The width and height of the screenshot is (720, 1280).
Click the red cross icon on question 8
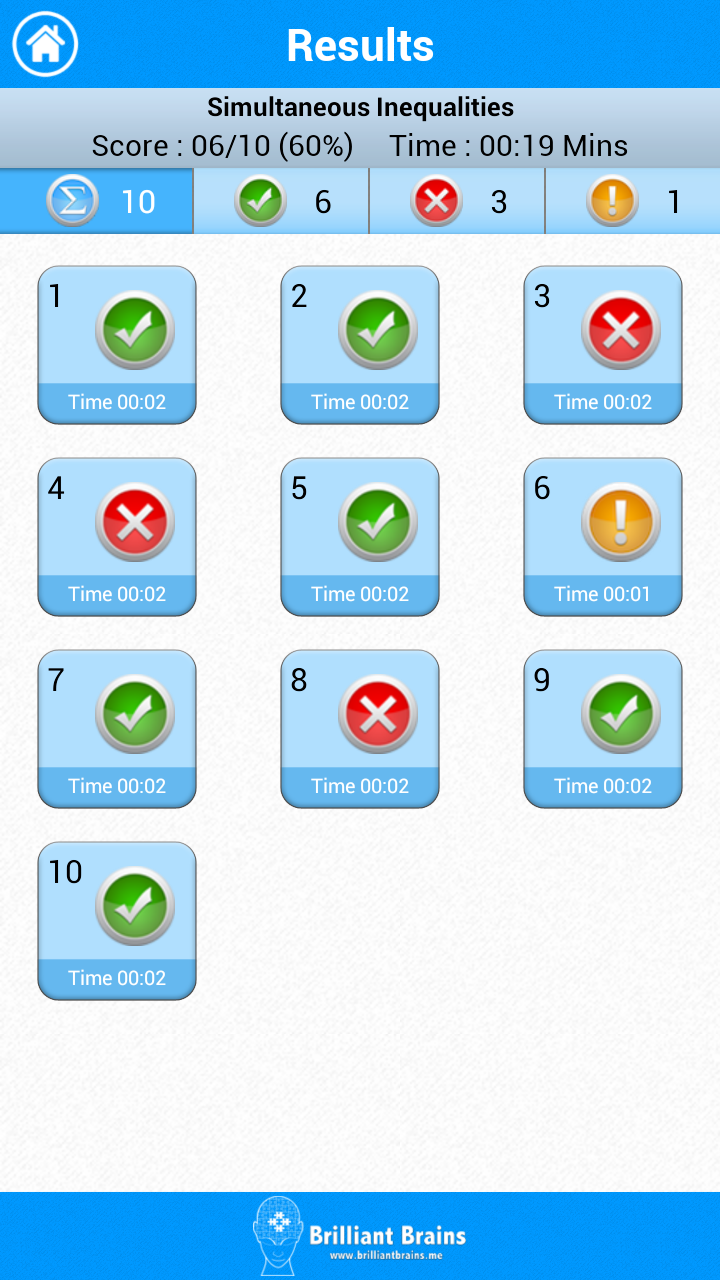[x=379, y=713]
